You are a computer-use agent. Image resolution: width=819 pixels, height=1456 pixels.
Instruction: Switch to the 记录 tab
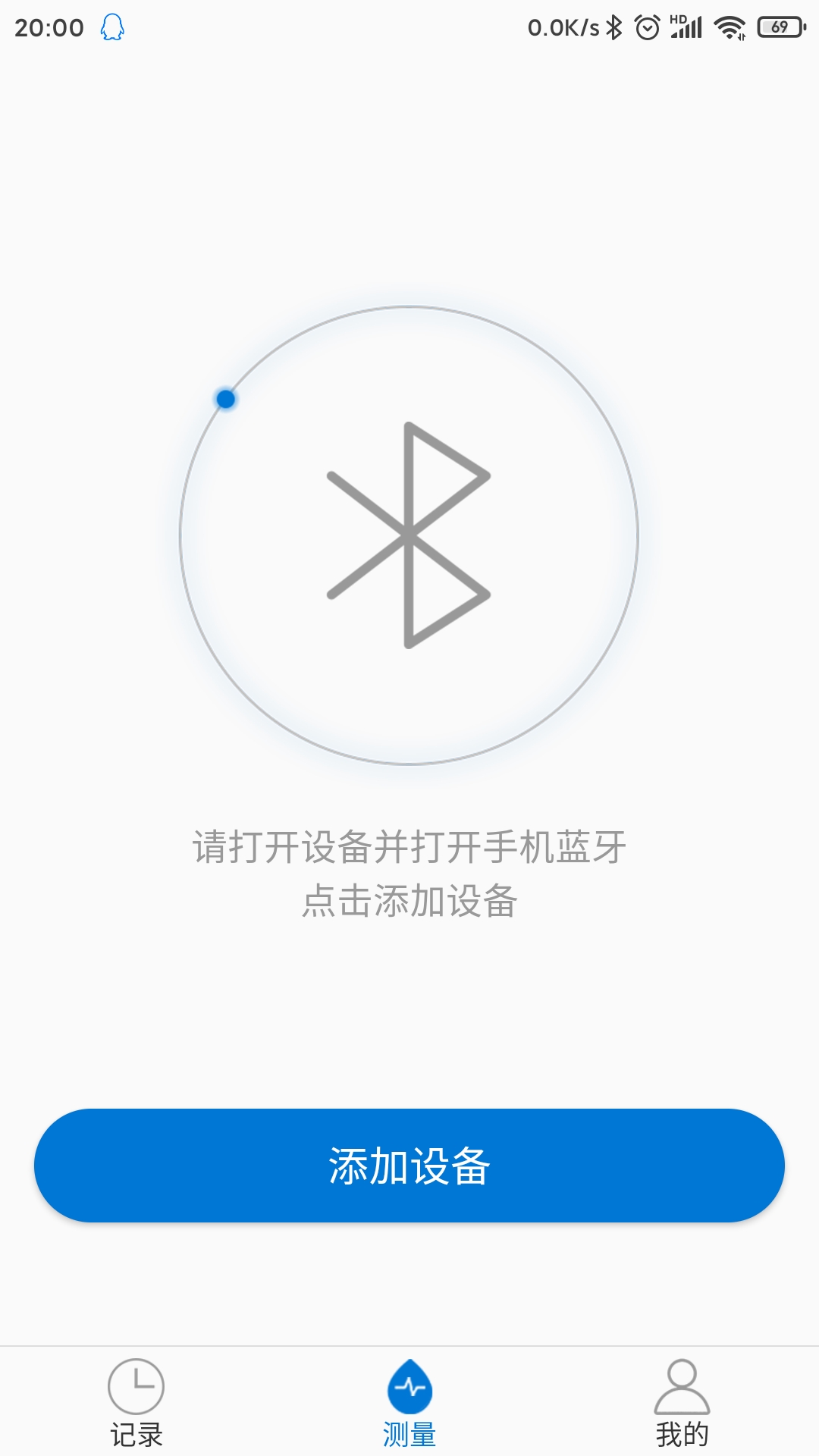[138, 1433]
